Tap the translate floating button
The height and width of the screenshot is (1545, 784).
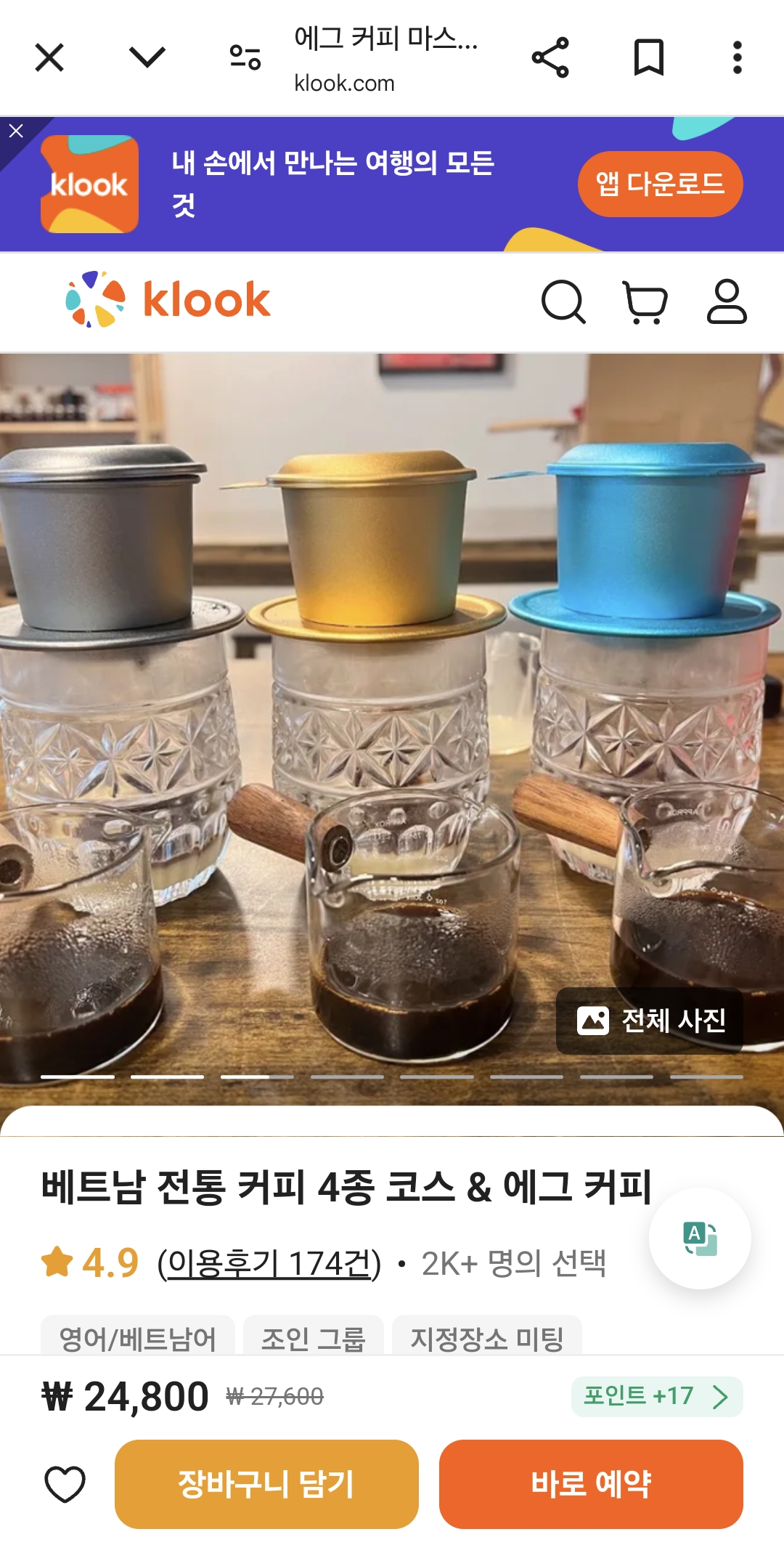click(700, 1238)
